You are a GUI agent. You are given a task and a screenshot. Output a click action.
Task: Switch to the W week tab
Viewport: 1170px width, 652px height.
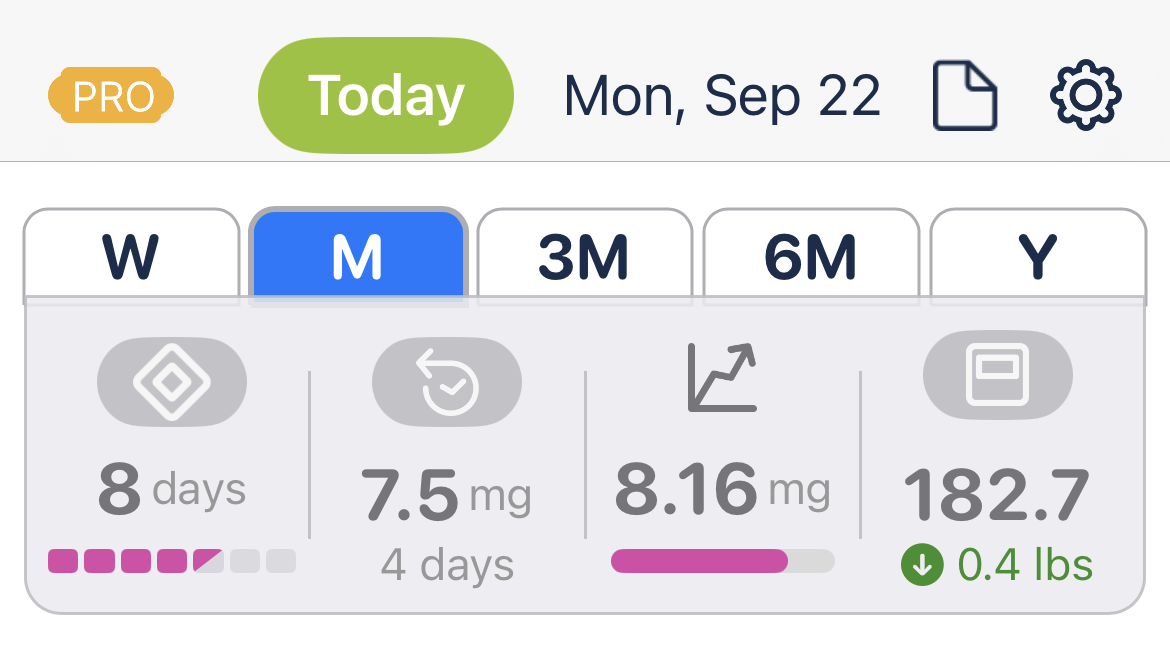coord(131,256)
